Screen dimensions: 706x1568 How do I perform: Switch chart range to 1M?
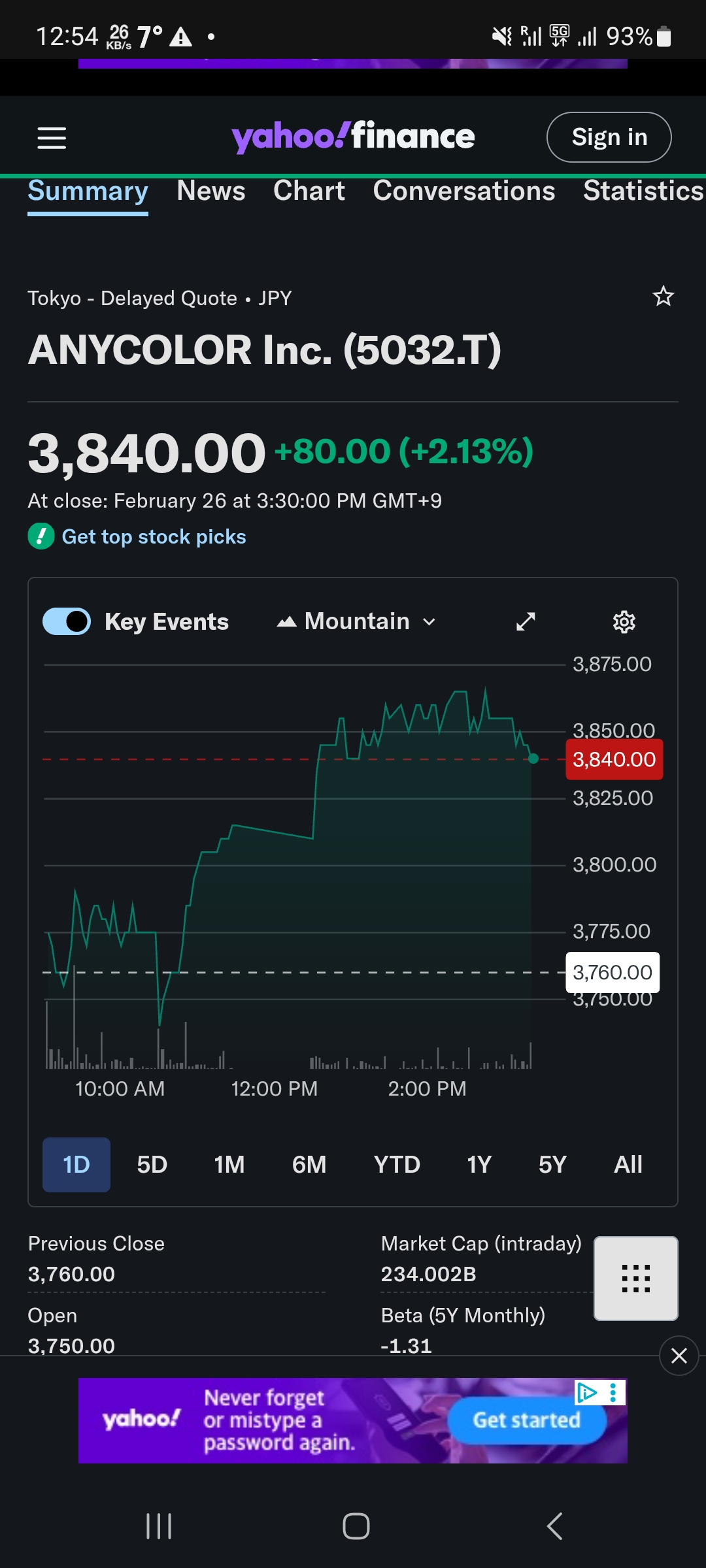point(229,1164)
